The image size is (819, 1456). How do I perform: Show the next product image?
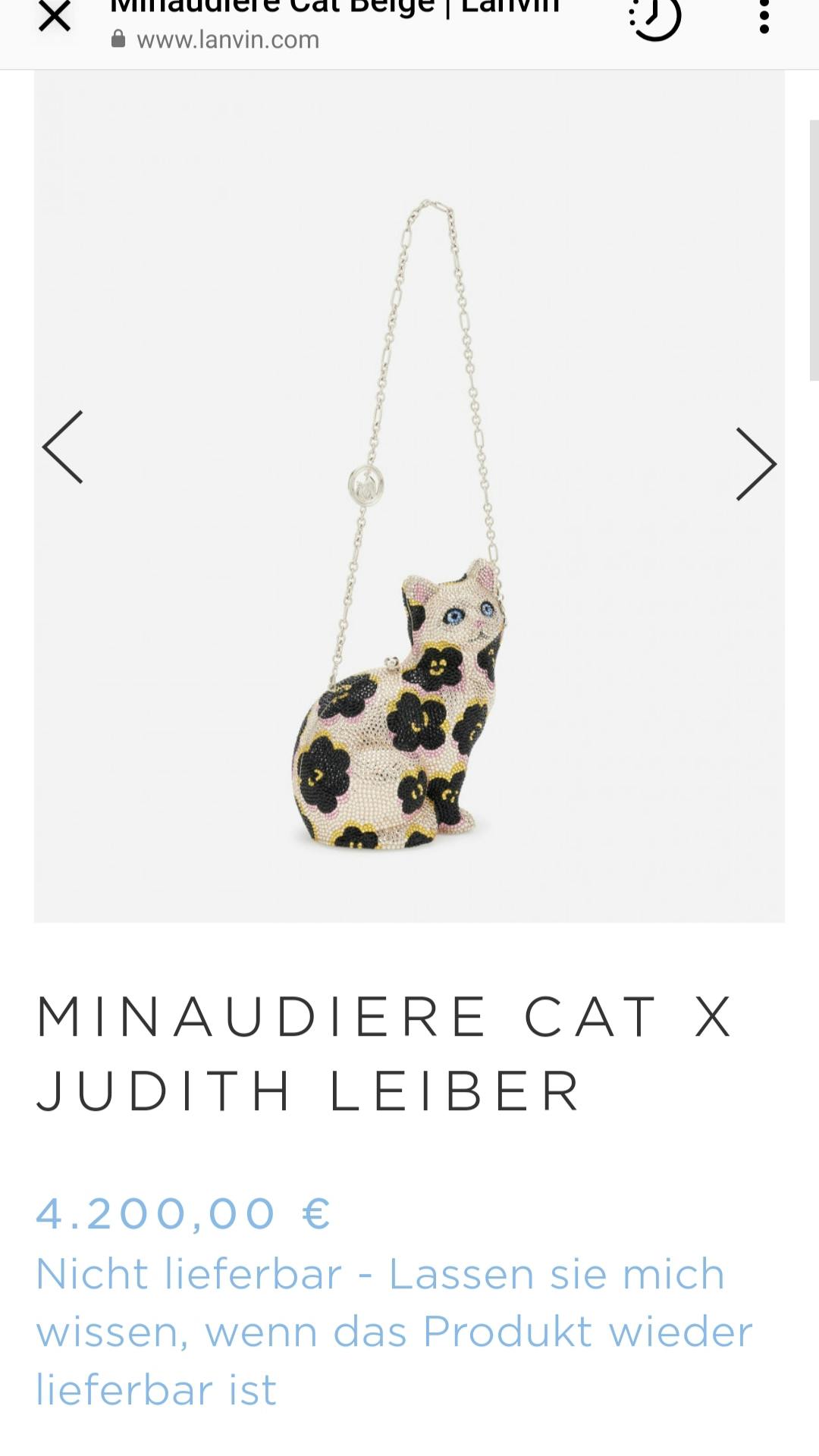click(x=755, y=464)
